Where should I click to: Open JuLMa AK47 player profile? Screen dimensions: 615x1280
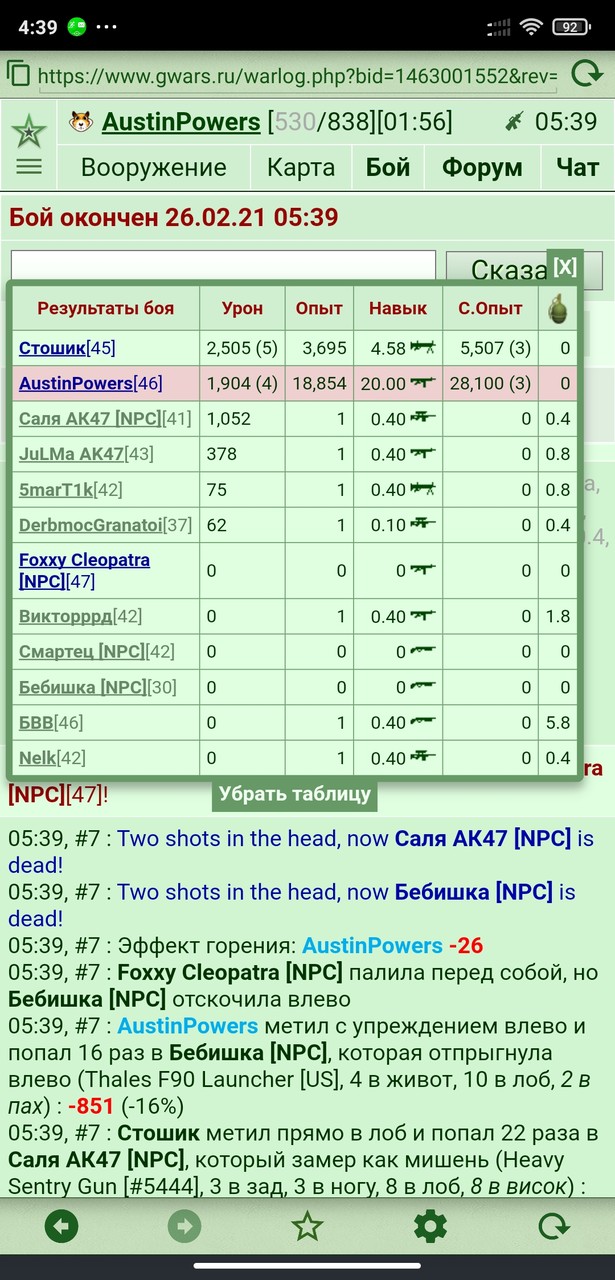(x=71, y=454)
